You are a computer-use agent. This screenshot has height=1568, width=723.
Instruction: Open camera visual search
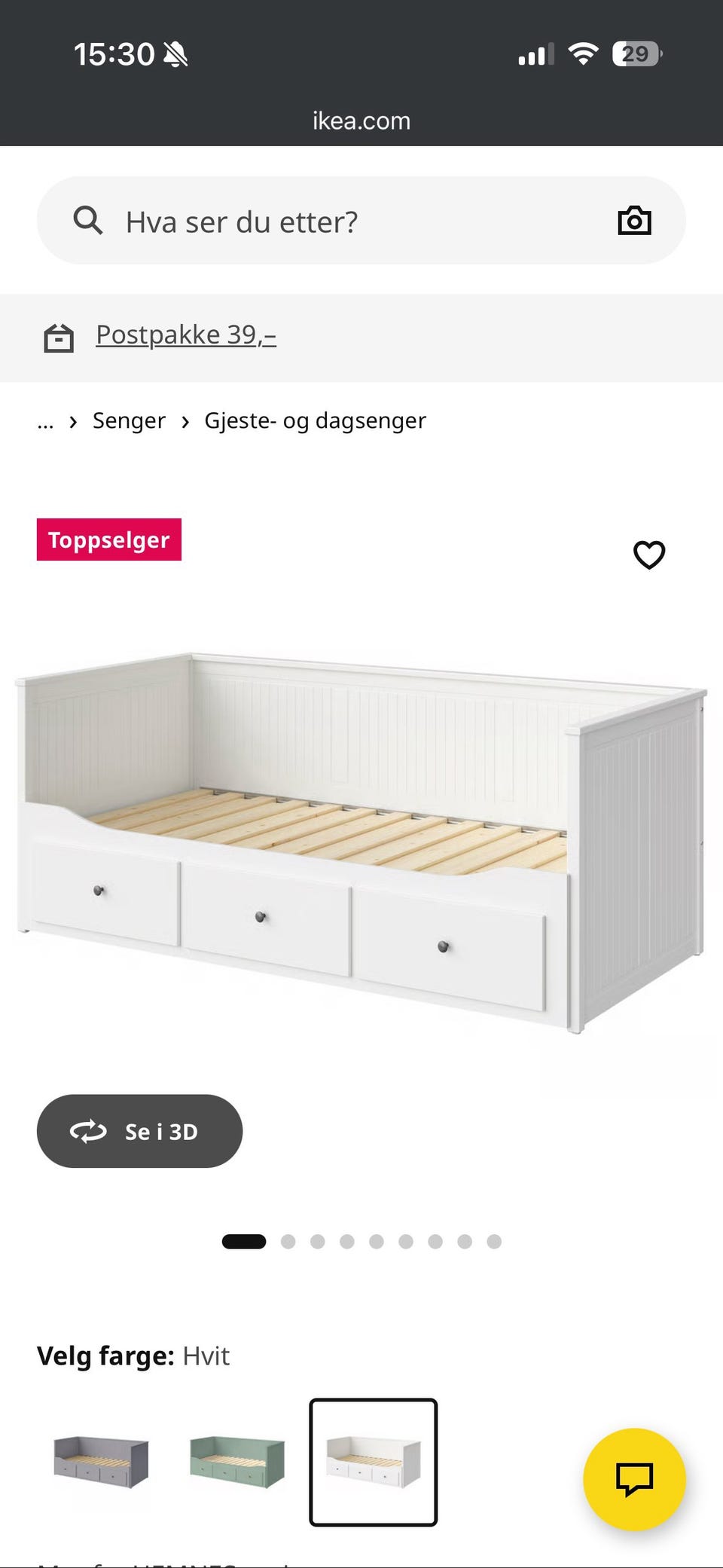(635, 220)
